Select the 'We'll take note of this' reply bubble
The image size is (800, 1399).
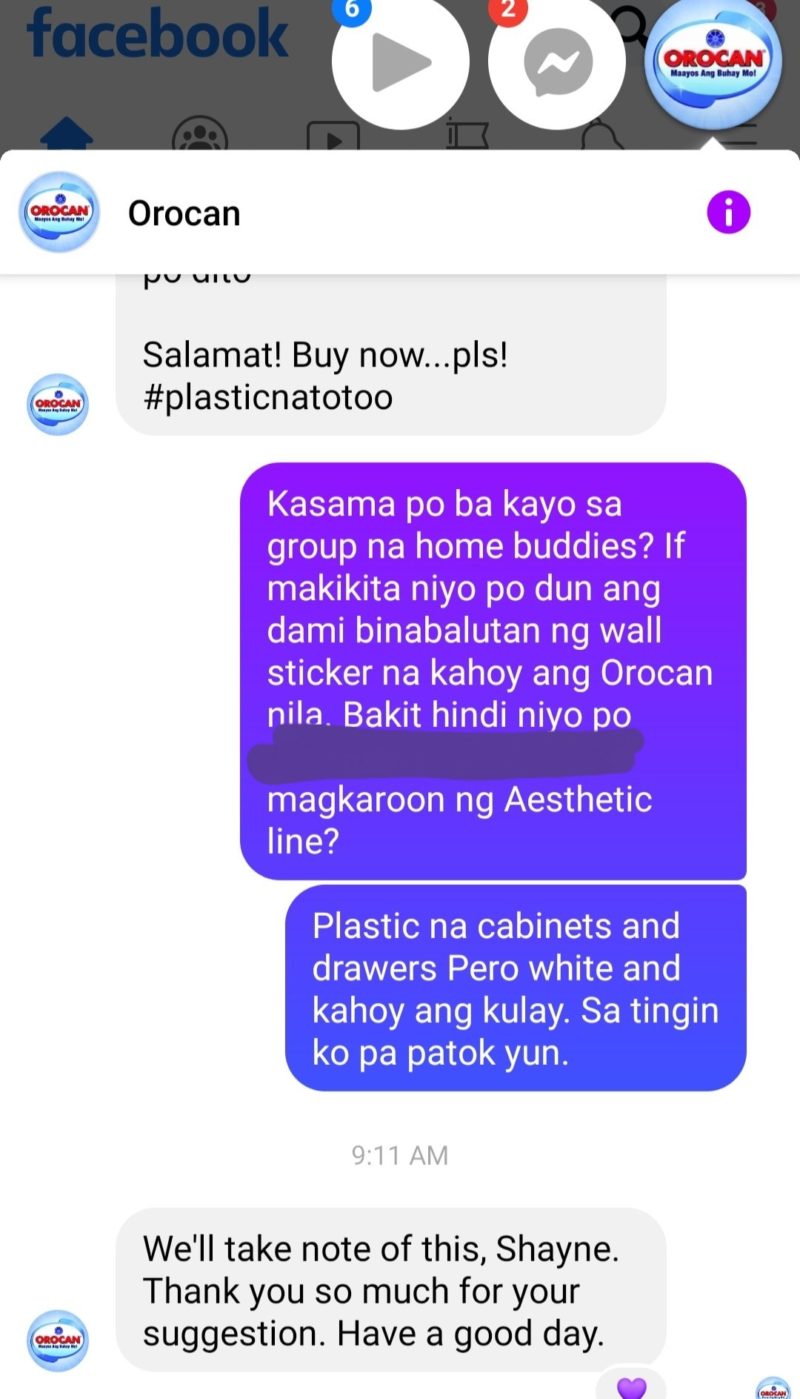[390, 1291]
